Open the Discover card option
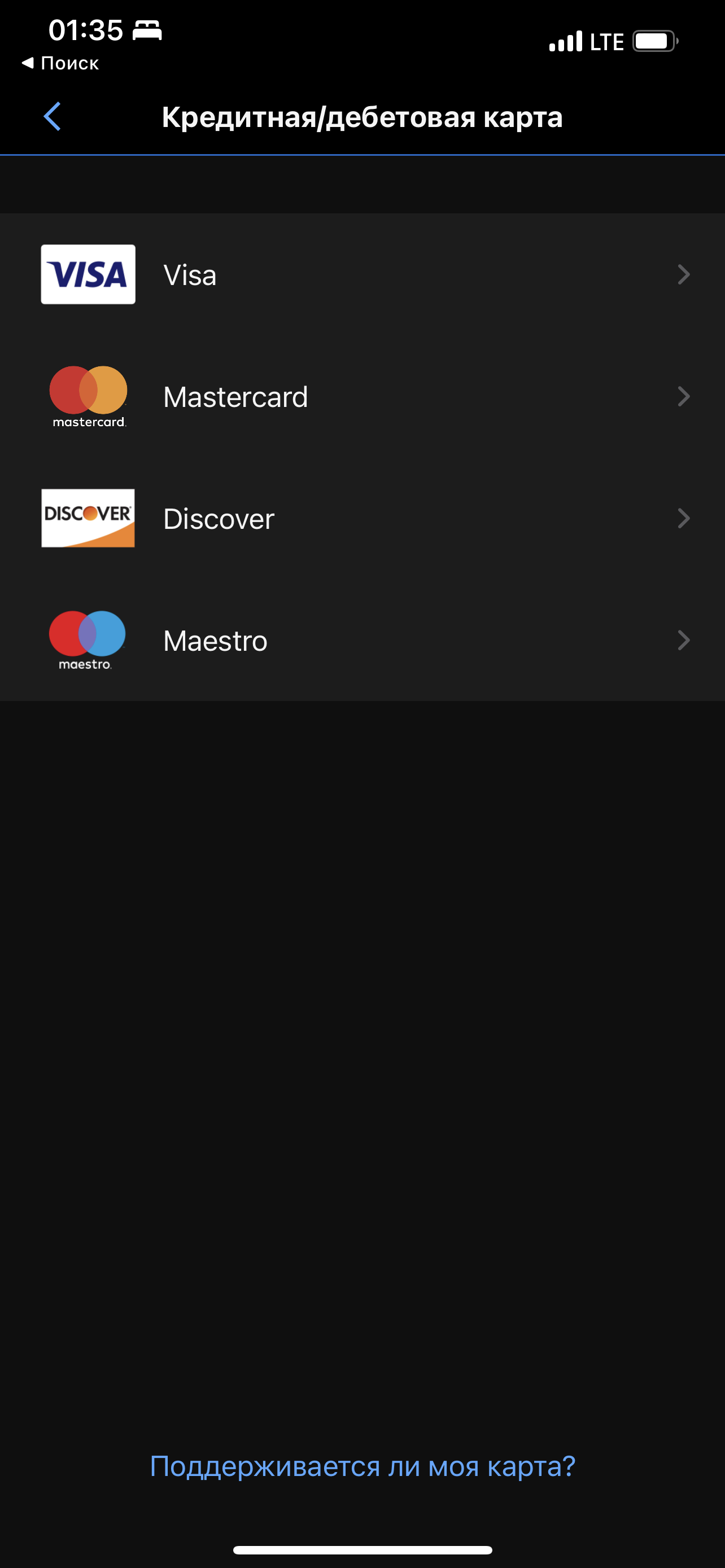 (361, 519)
